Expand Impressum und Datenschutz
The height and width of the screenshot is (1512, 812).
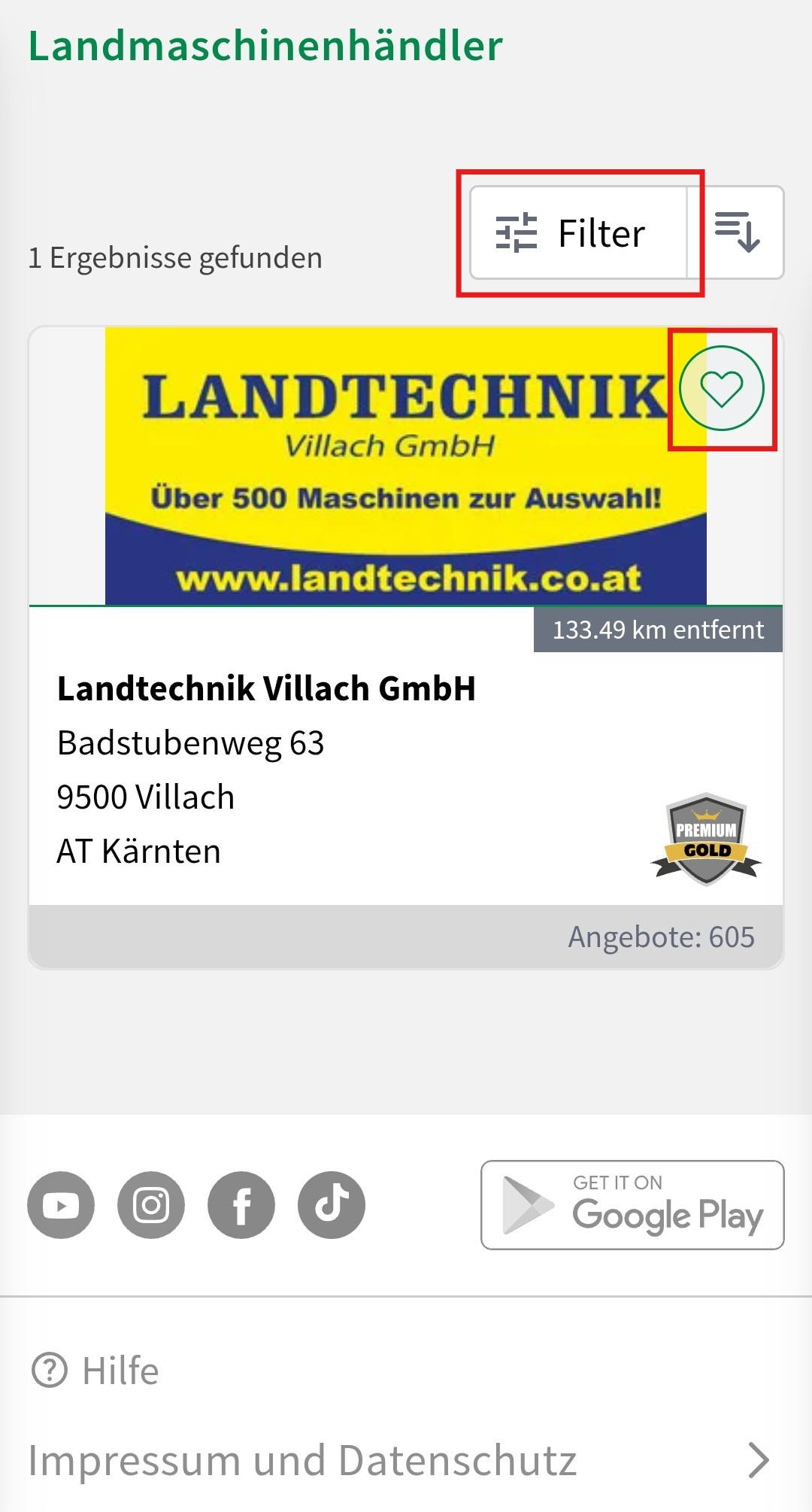[398, 1461]
